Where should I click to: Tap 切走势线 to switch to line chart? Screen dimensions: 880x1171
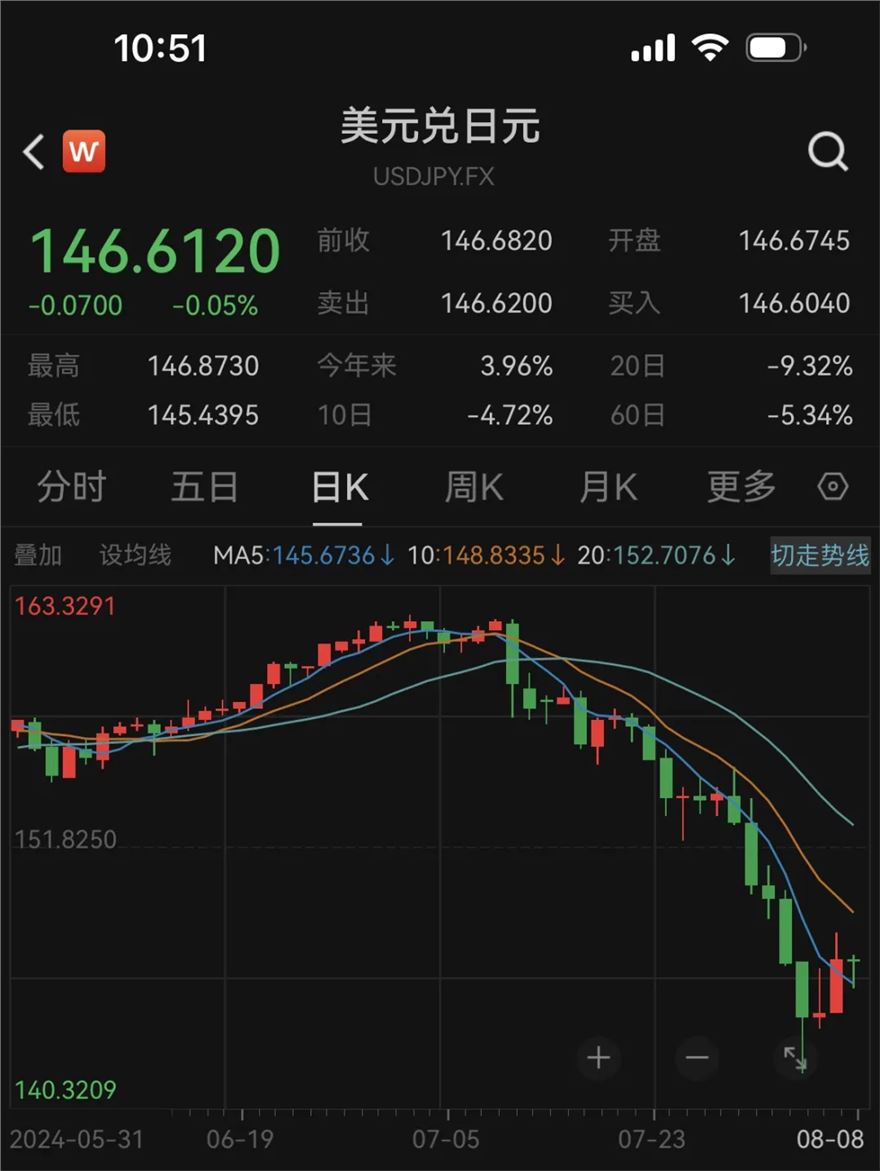pyautogui.click(x=820, y=555)
